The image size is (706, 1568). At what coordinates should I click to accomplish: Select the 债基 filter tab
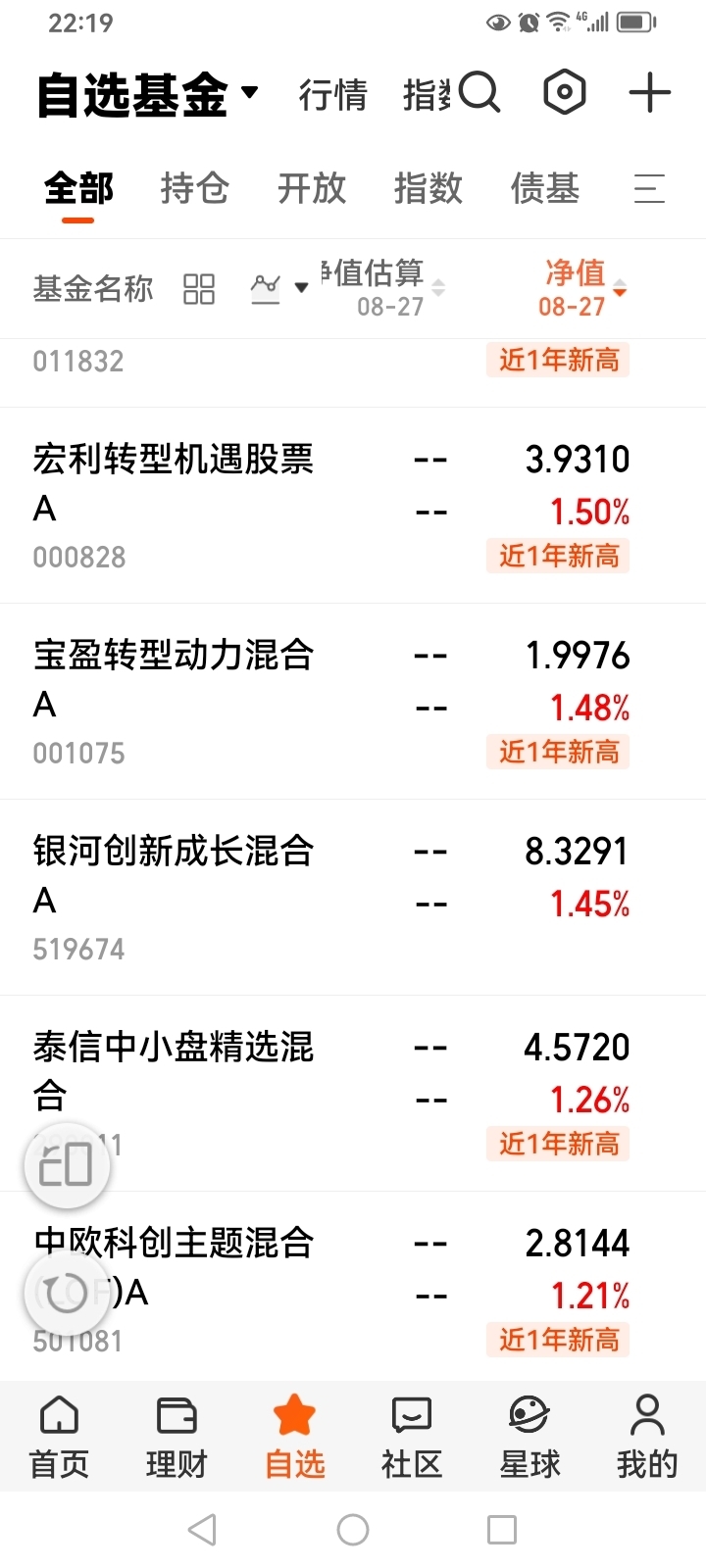(545, 187)
